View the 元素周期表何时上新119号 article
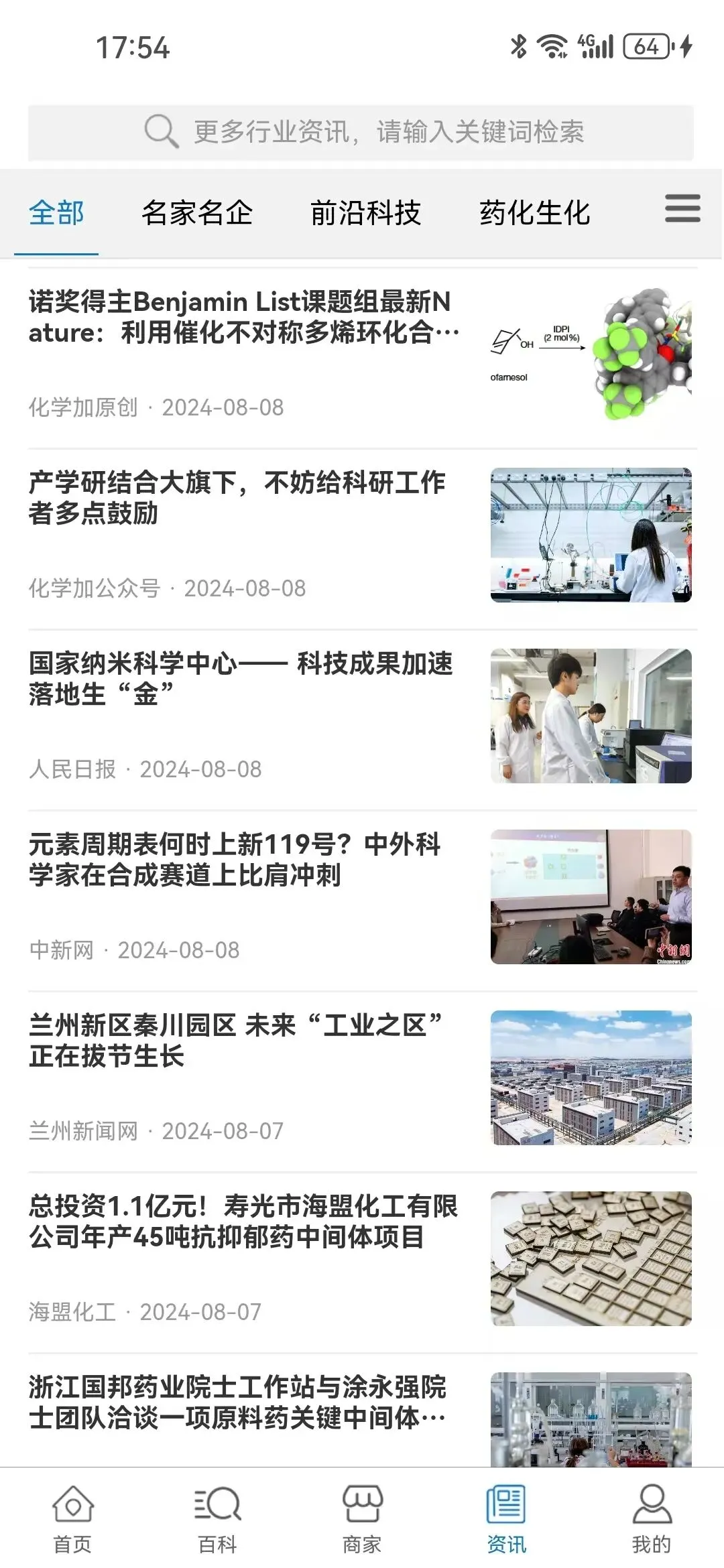 [235, 860]
